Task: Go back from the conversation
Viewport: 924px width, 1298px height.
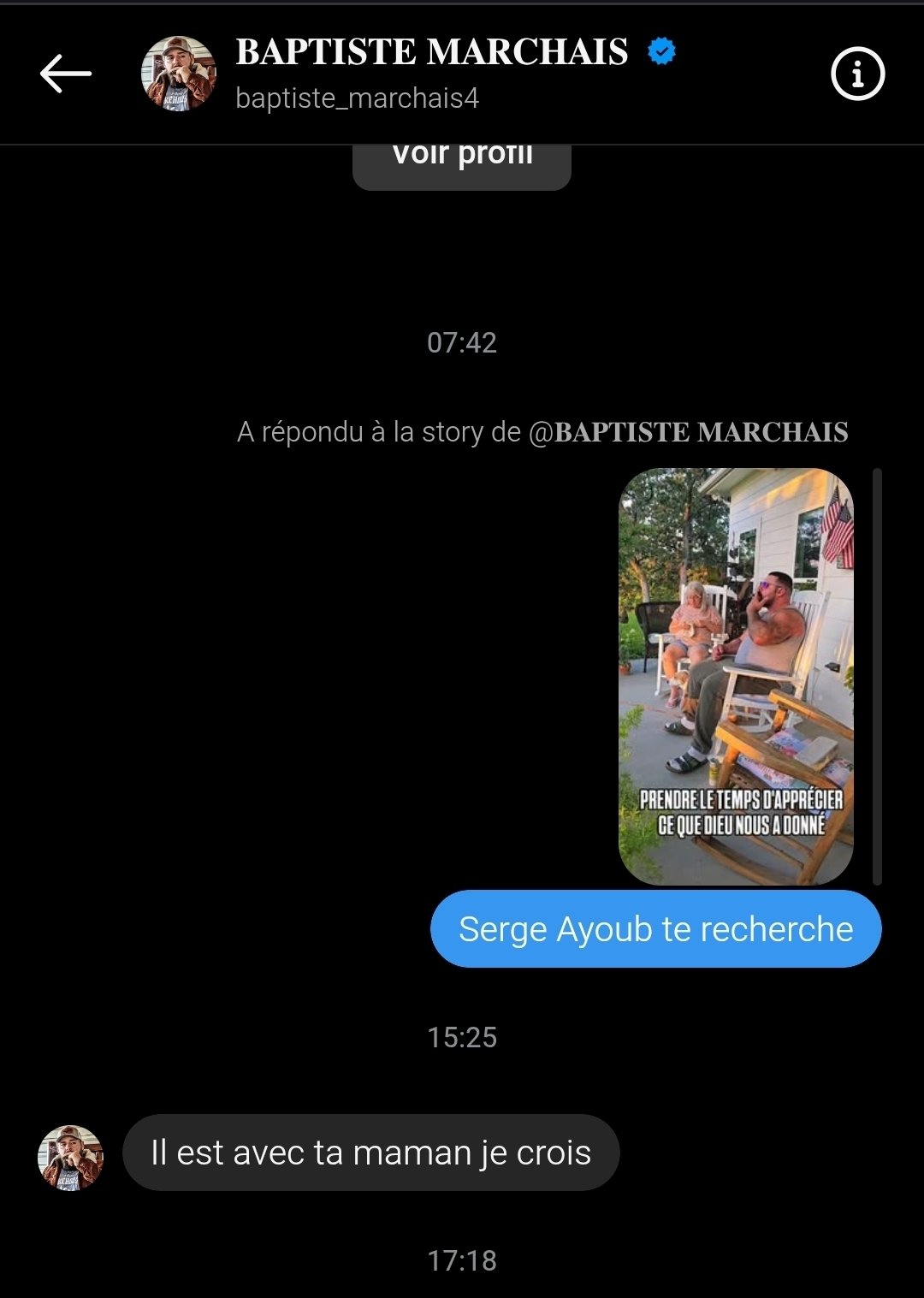Action: [66, 74]
